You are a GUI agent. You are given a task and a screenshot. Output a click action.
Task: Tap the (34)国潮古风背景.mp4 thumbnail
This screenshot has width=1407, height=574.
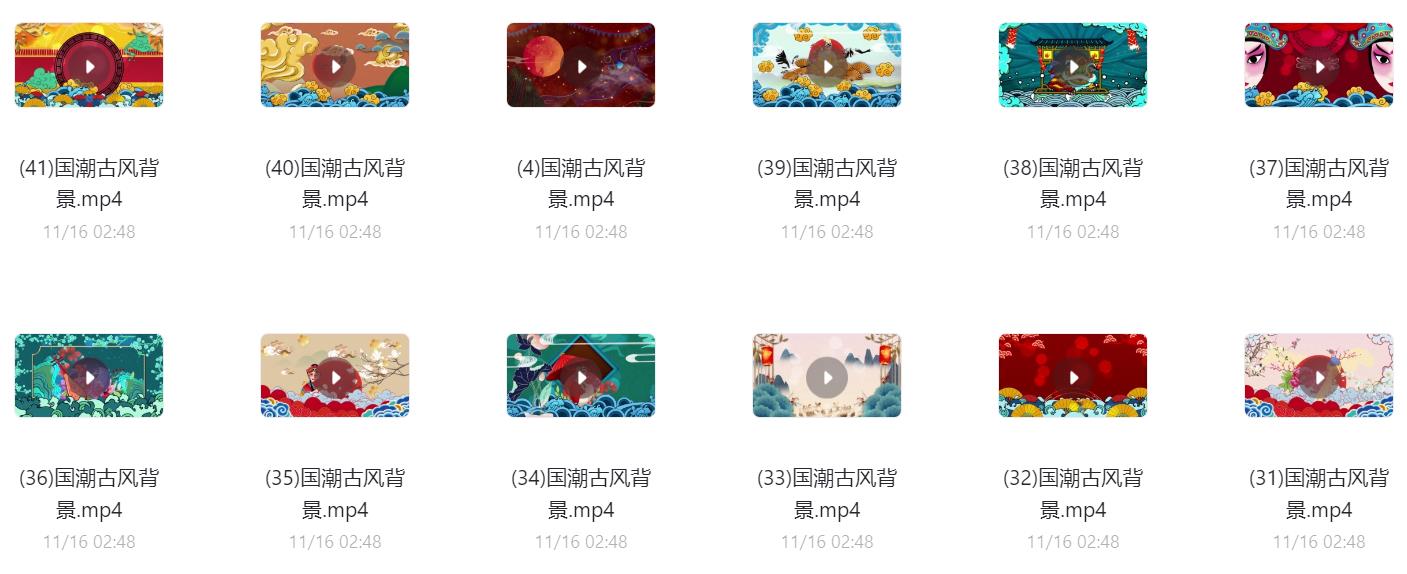click(581, 377)
